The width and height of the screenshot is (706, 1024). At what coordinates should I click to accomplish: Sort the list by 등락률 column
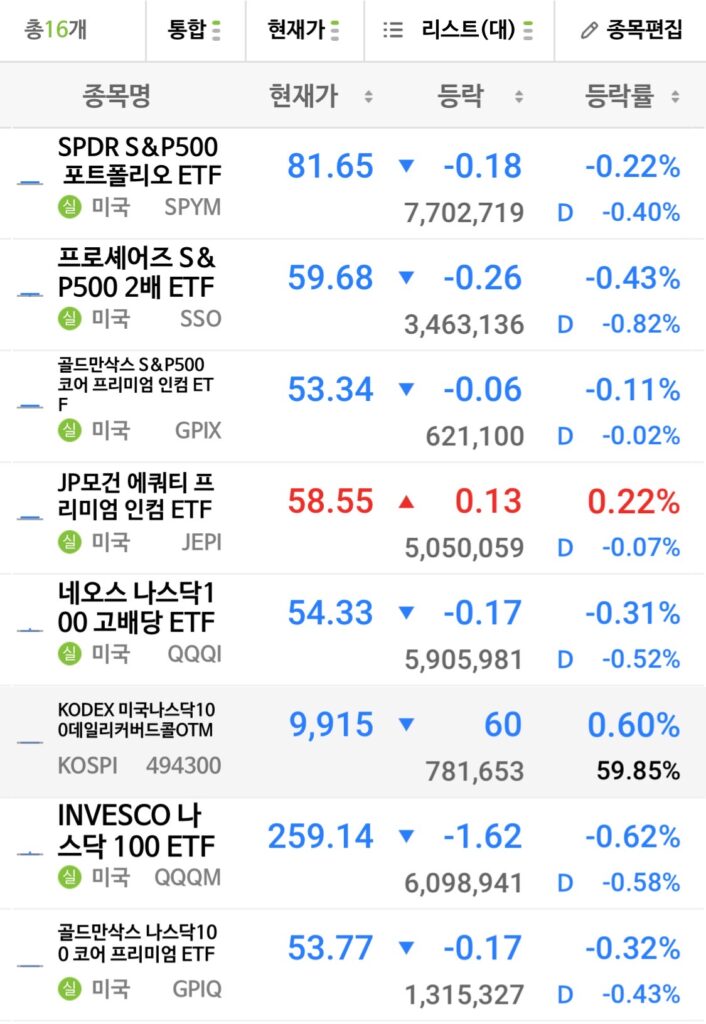coord(632,96)
